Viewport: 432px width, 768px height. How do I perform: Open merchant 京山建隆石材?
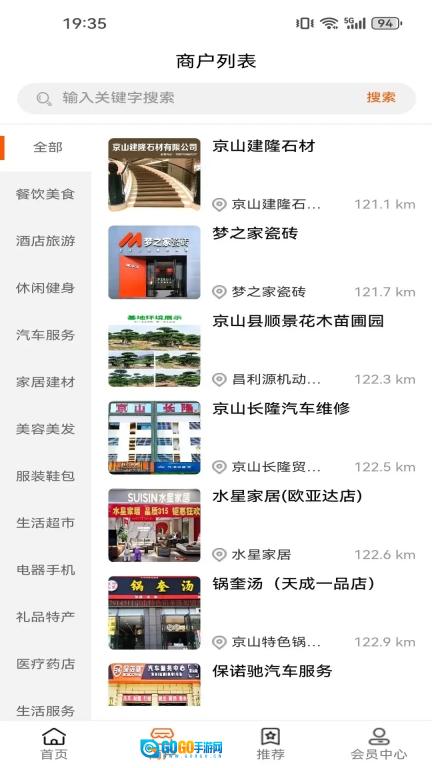pyautogui.click(x=262, y=175)
